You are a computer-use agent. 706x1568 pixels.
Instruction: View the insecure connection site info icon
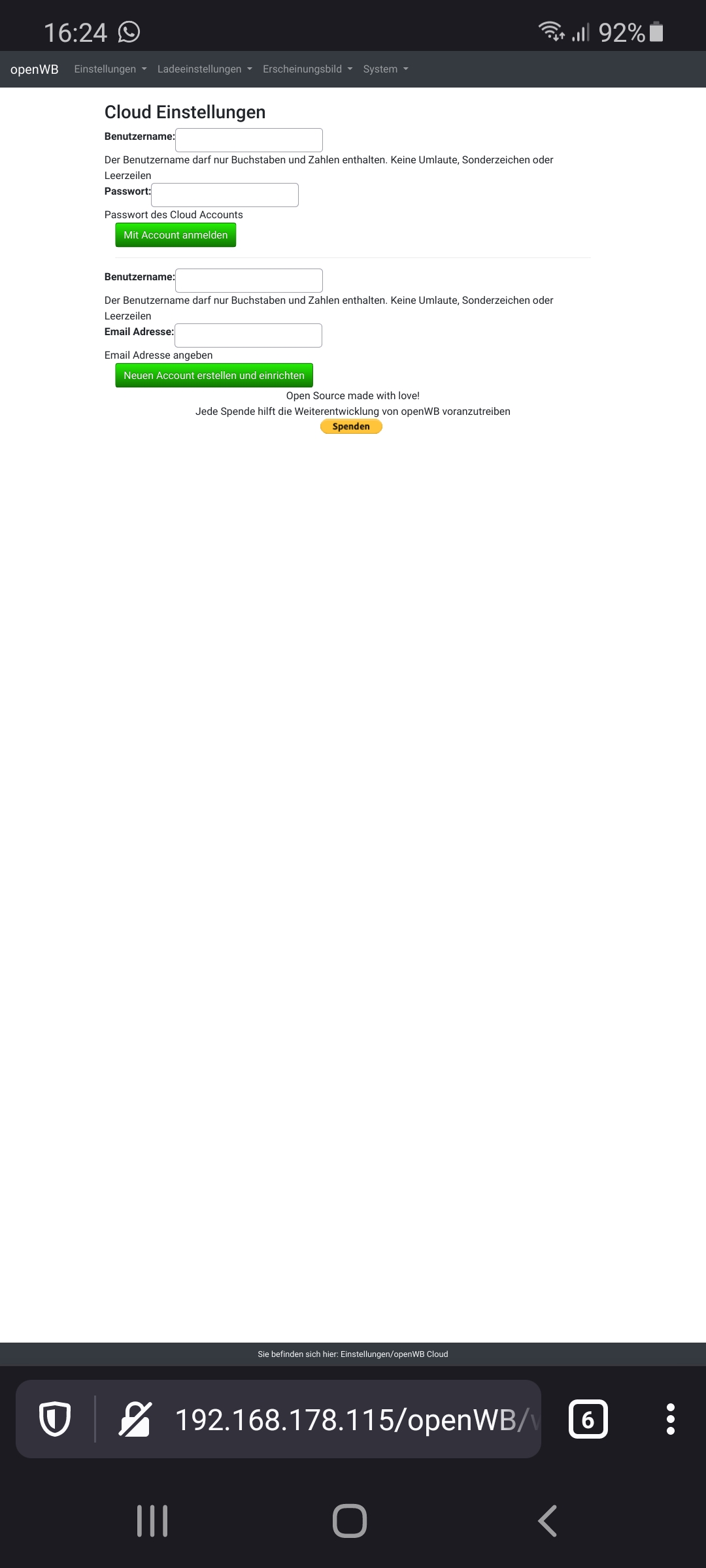pyautogui.click(x=135, y=1419)
